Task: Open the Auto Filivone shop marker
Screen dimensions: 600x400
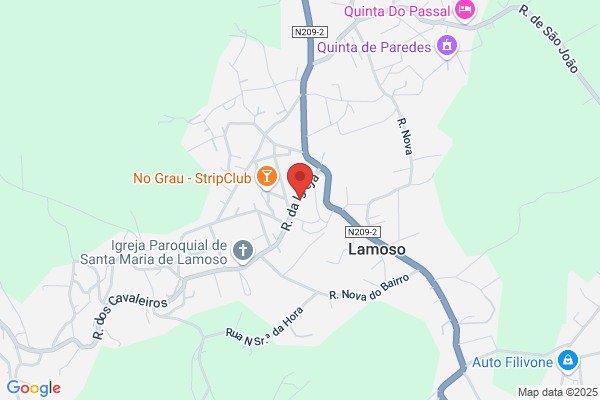Action: tap(568, 361)
